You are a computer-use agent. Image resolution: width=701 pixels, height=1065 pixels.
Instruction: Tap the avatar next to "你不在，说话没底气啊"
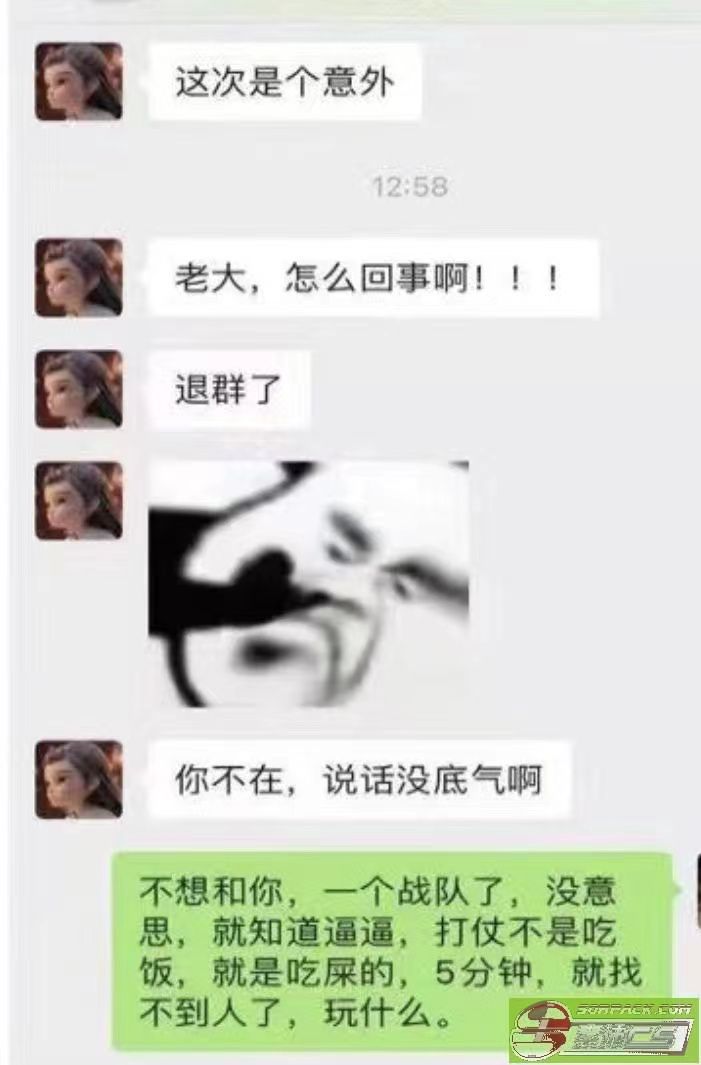79,780
